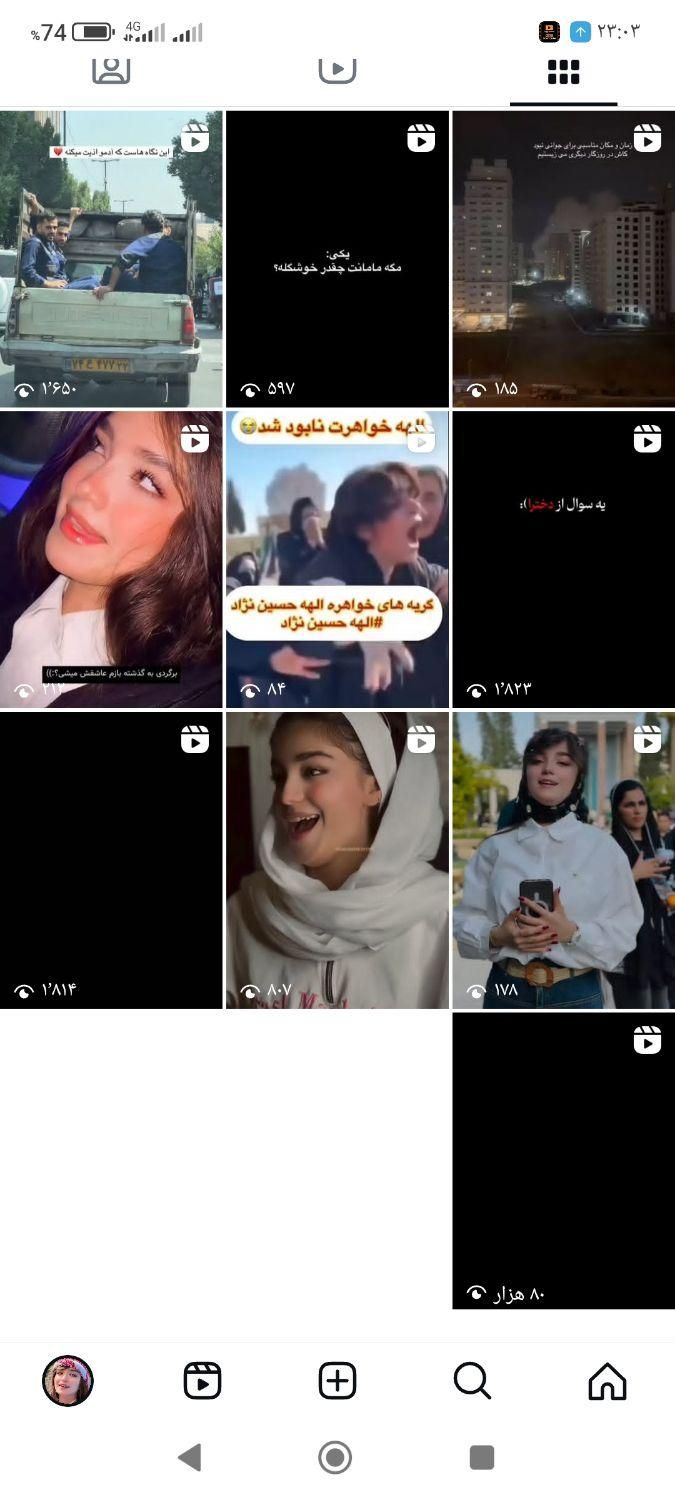The width and height of the screenshot is (675, 1500).
Task: Tap the system home button
Action: point(335,1457)
